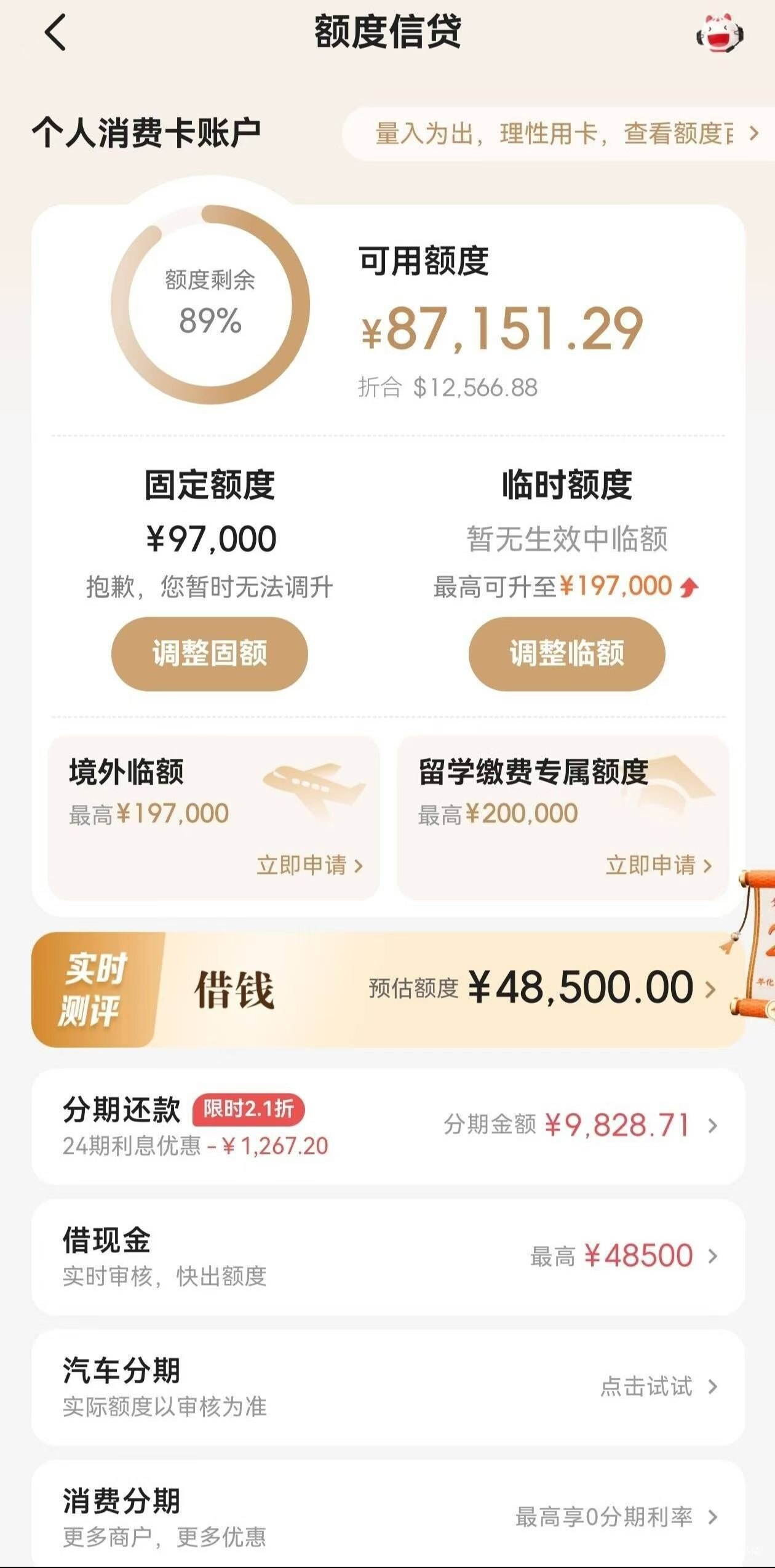Apply for 境外临额 overseas temporary limit
The image size is (775, 1568).
point(309,865)
